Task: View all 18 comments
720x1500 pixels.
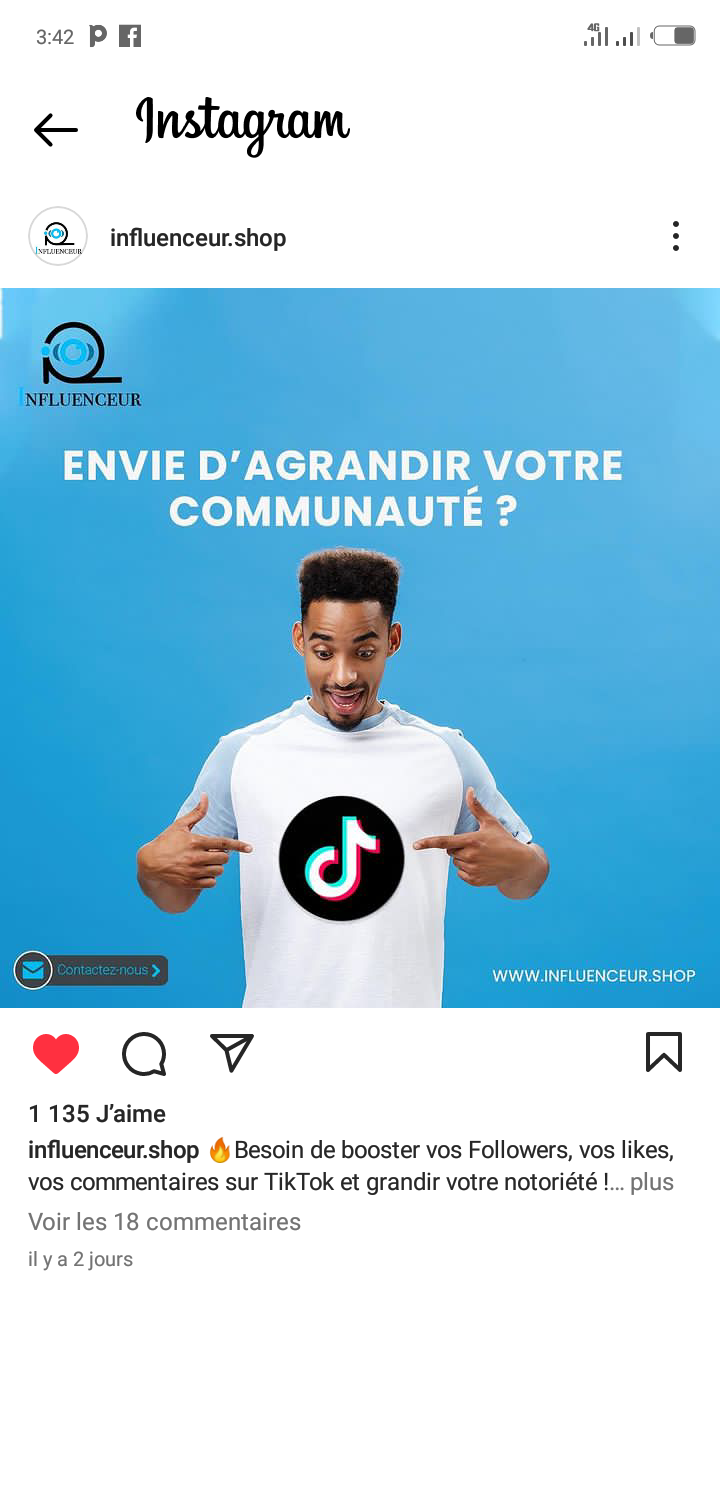Action: (x=164, y=1222)
